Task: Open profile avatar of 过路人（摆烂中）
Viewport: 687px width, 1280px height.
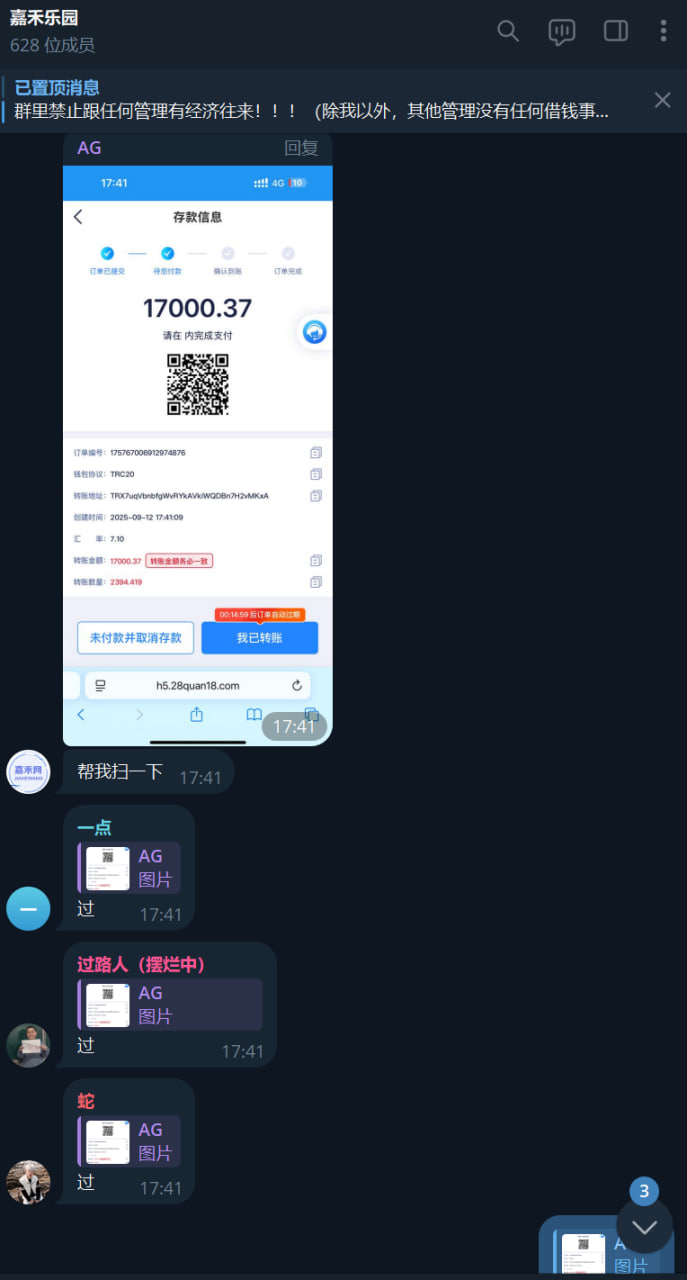Action: pyautogui.click(x=28, y=1045)
